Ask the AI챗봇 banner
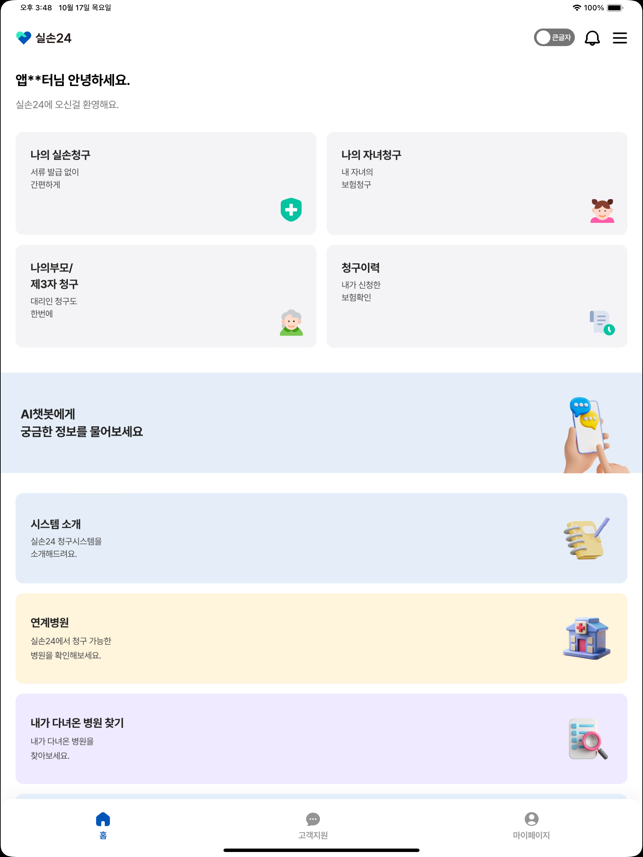 [321, 423]
